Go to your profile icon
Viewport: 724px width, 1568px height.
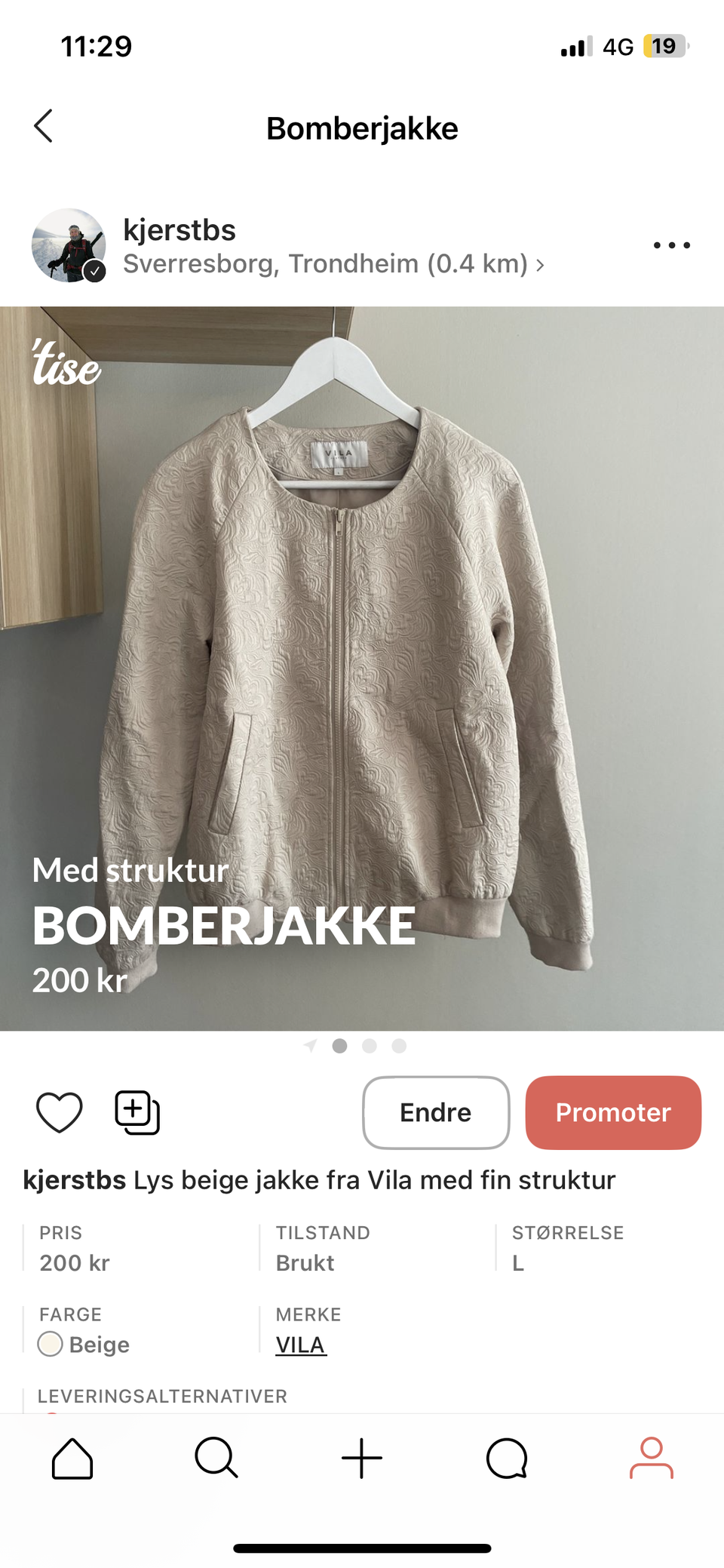click(651, 1458)
